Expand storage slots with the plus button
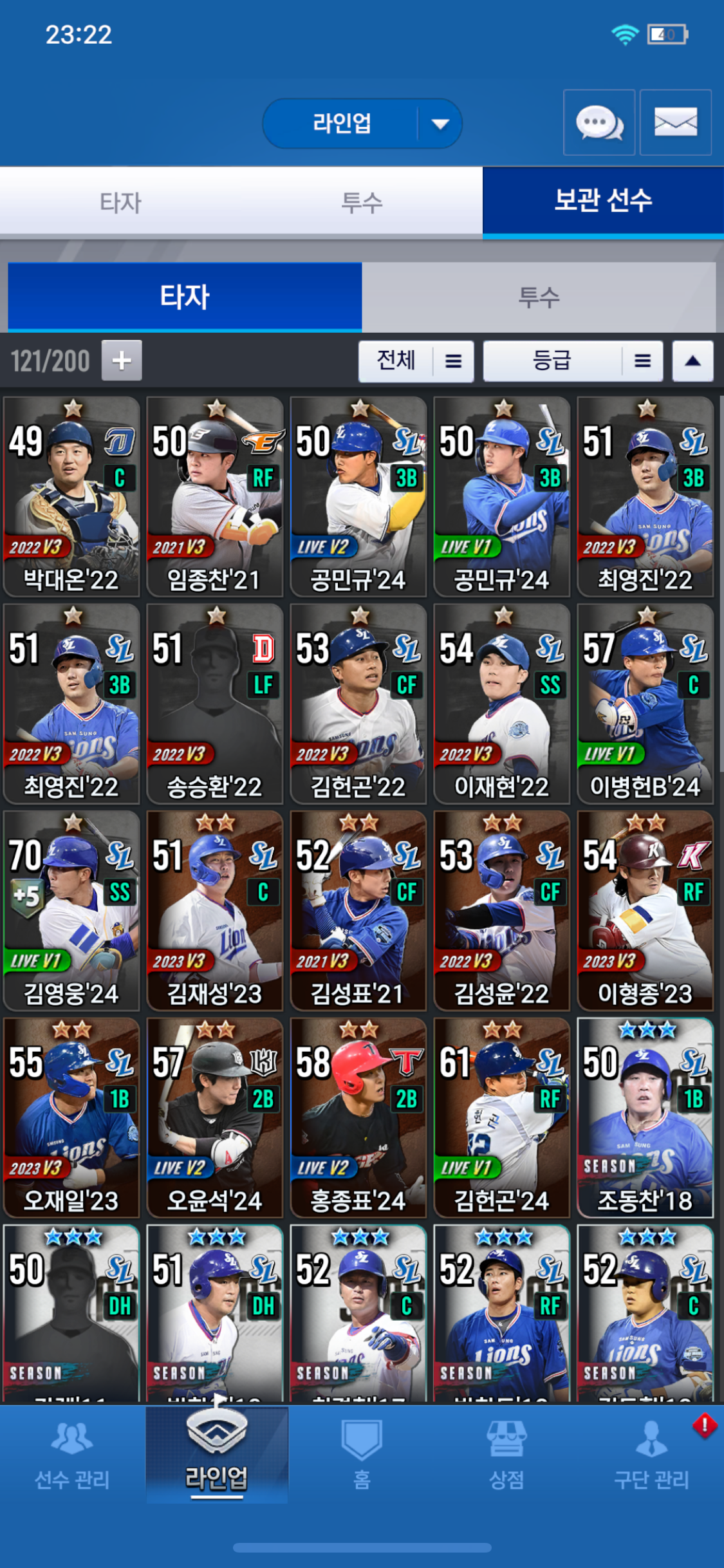Image resolution: width=724 pixels, height=1568 pixels. [x=122, y=360]
